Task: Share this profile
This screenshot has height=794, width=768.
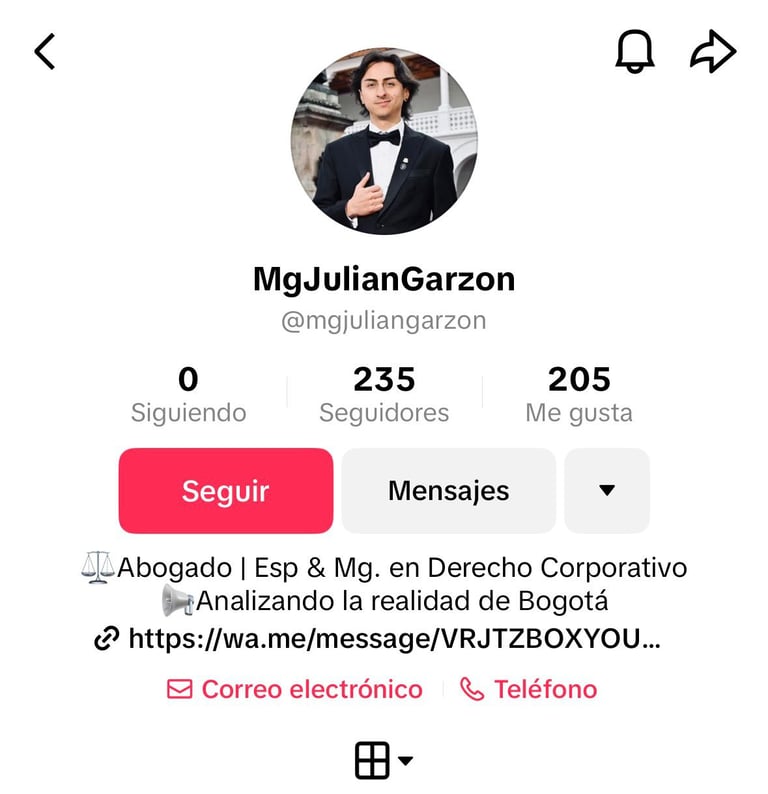Action: pyautogui.click(x=713, y=51)
